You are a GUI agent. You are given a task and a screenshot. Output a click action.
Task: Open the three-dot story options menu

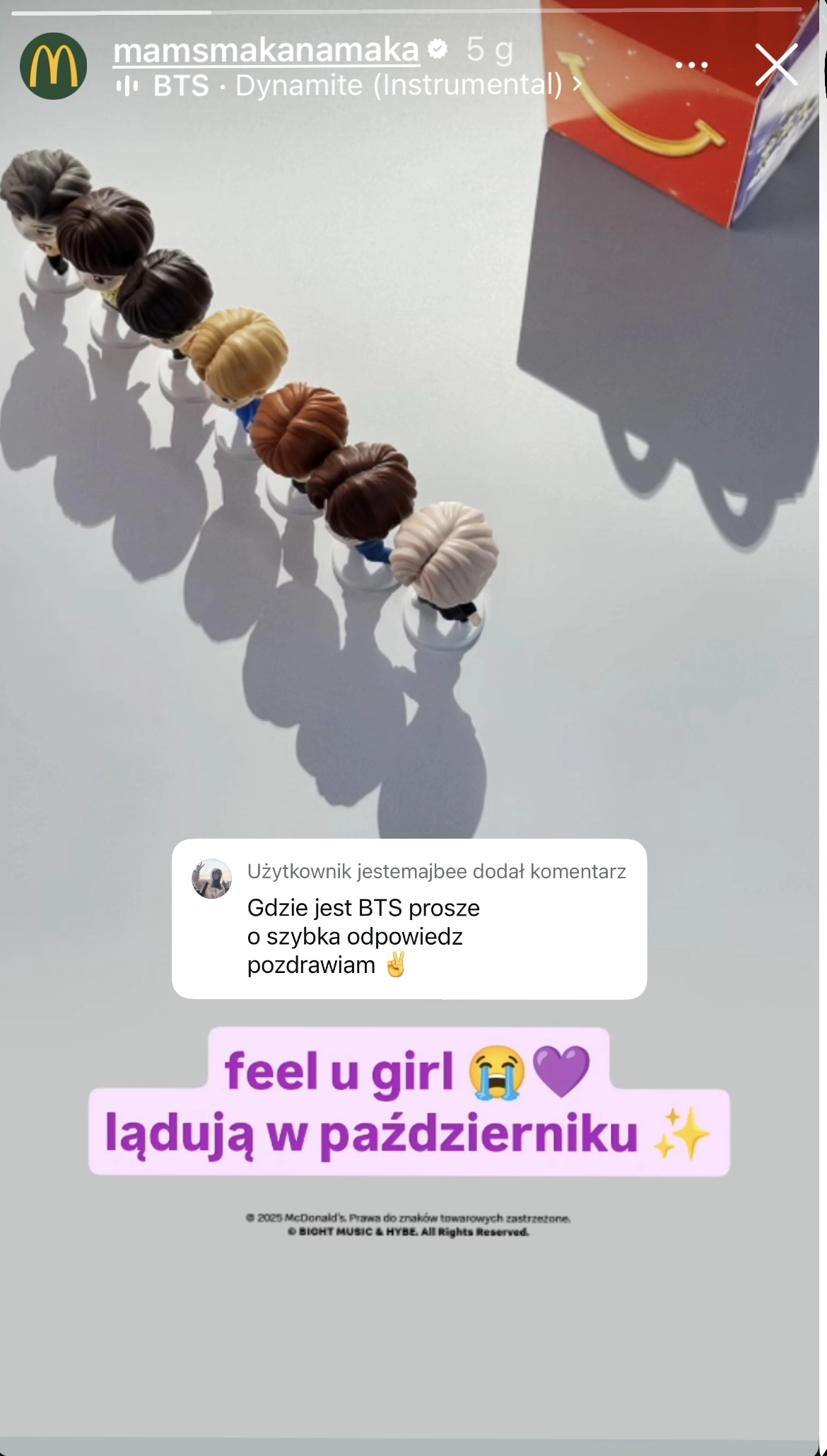(x=691, y=65)
